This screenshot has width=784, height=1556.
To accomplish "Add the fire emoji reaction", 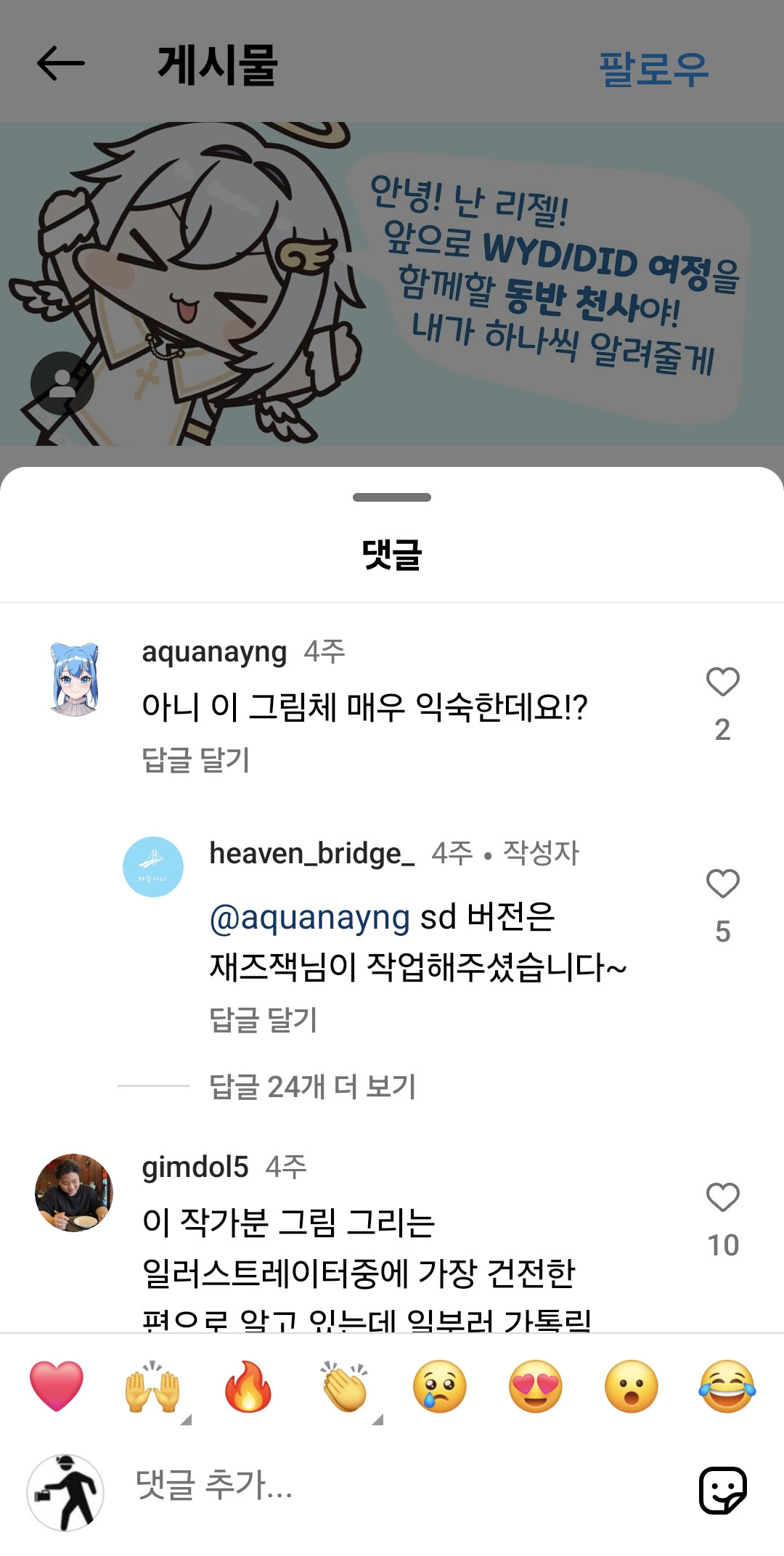I will click(x=248, y=1386).
